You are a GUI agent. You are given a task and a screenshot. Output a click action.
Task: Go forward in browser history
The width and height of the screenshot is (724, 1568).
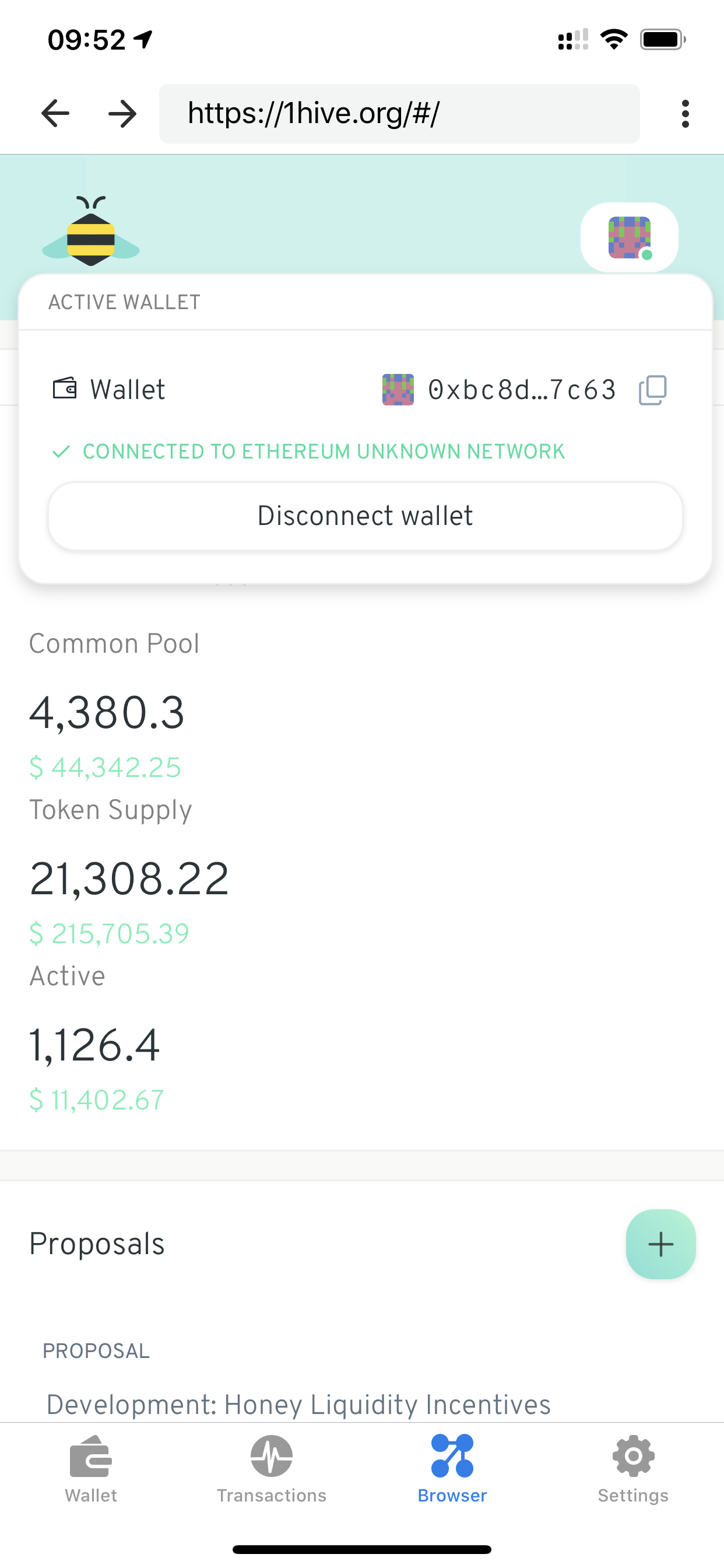(x=122, y=114)
